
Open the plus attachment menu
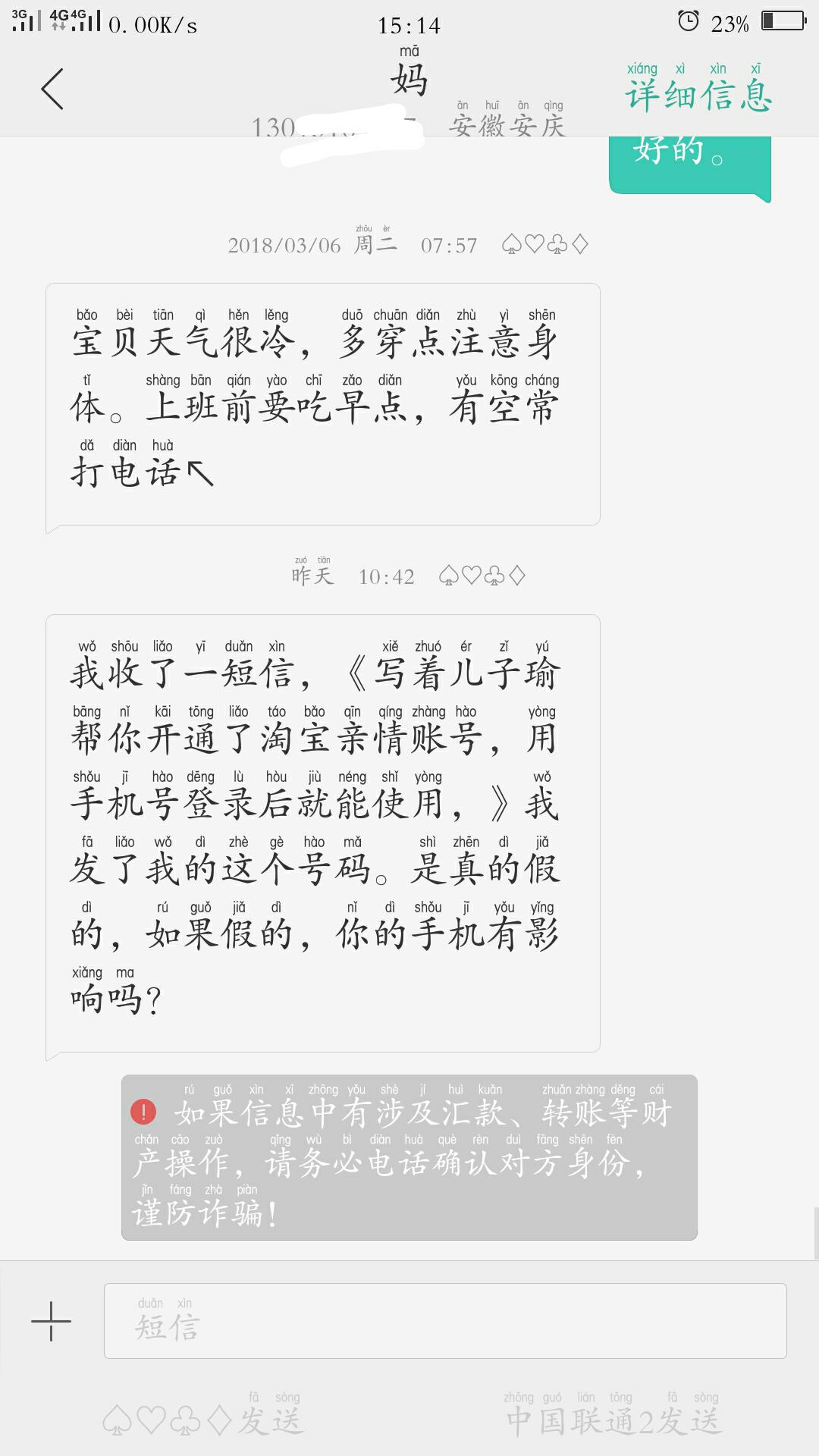[x=51, y=1320]
